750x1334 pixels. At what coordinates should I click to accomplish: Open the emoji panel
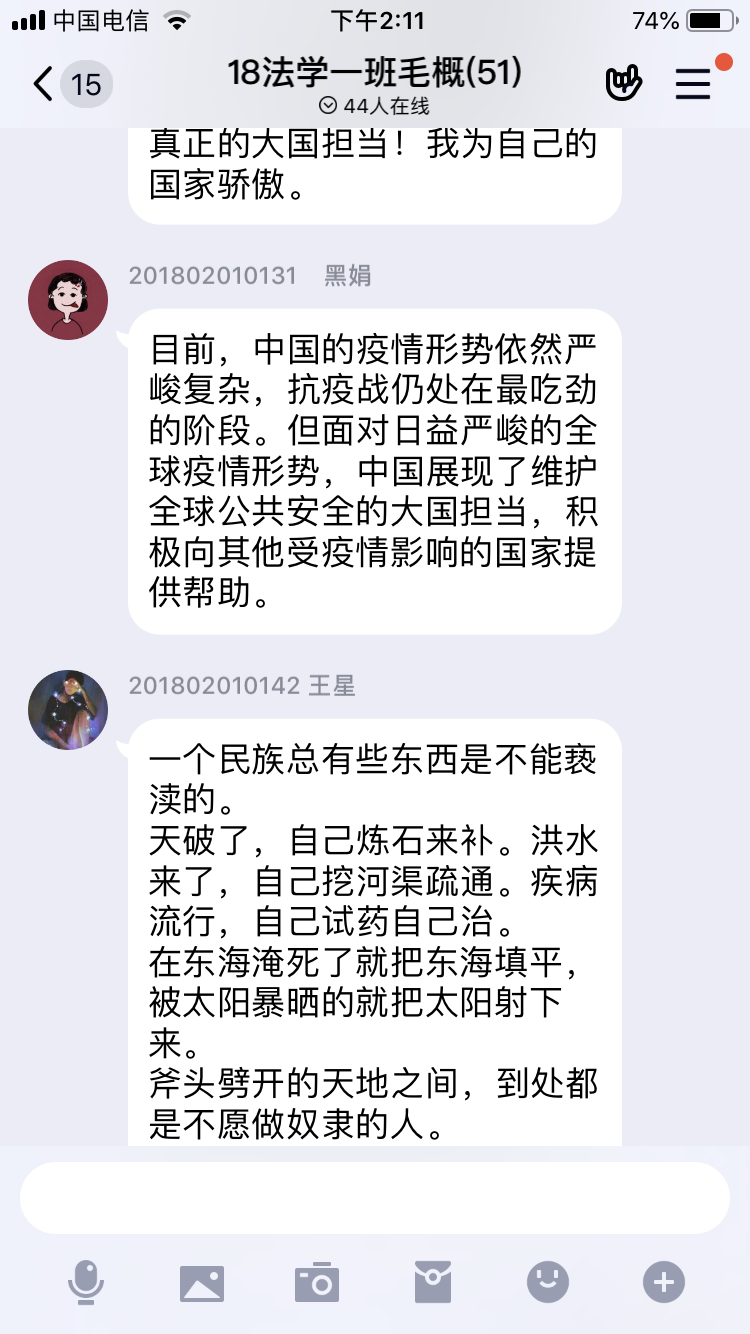(548, 1281)
